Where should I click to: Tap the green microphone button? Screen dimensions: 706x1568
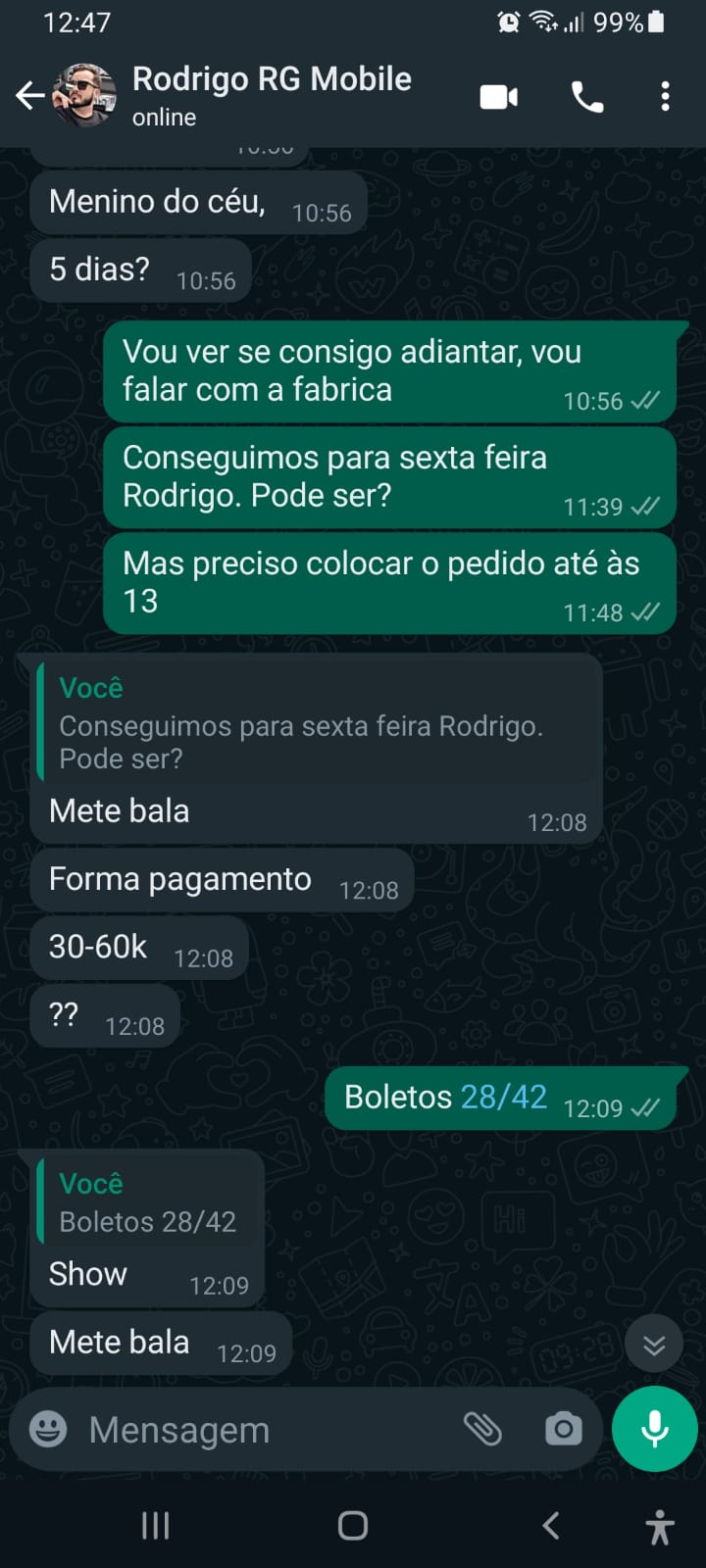(654, 1429)
